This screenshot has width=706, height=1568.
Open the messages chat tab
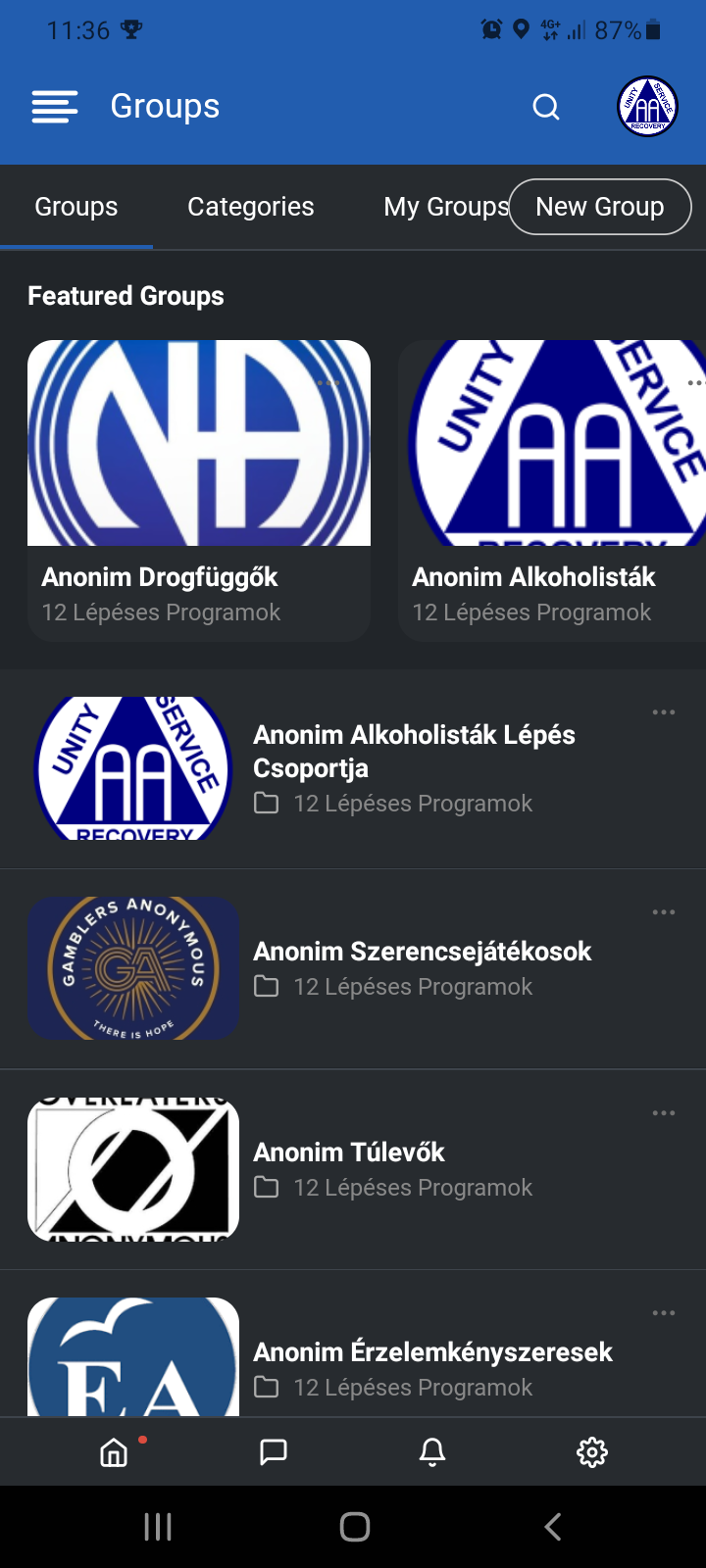point(273,1452)
